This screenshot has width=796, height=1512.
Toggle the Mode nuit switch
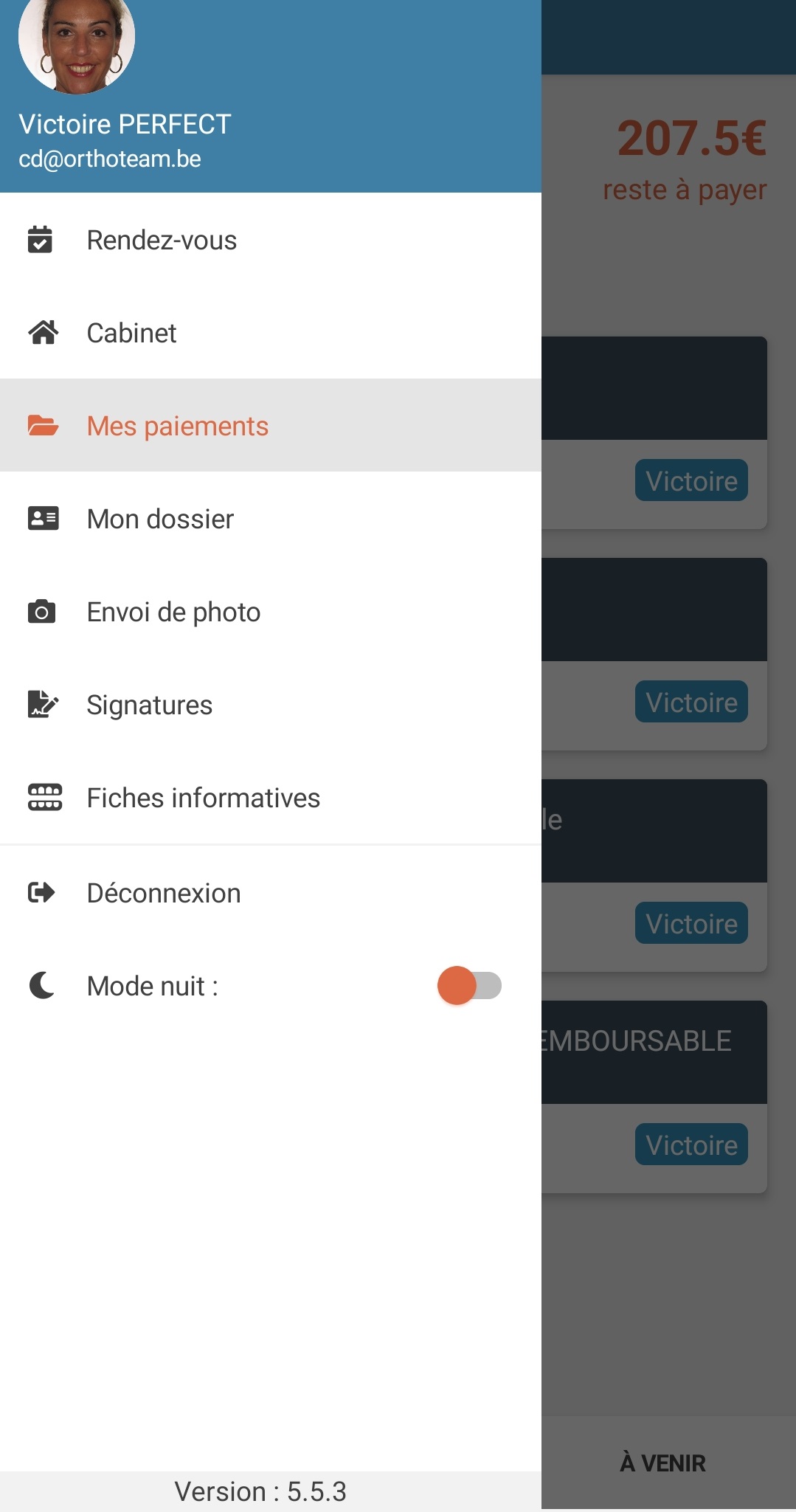pos(470,986)
